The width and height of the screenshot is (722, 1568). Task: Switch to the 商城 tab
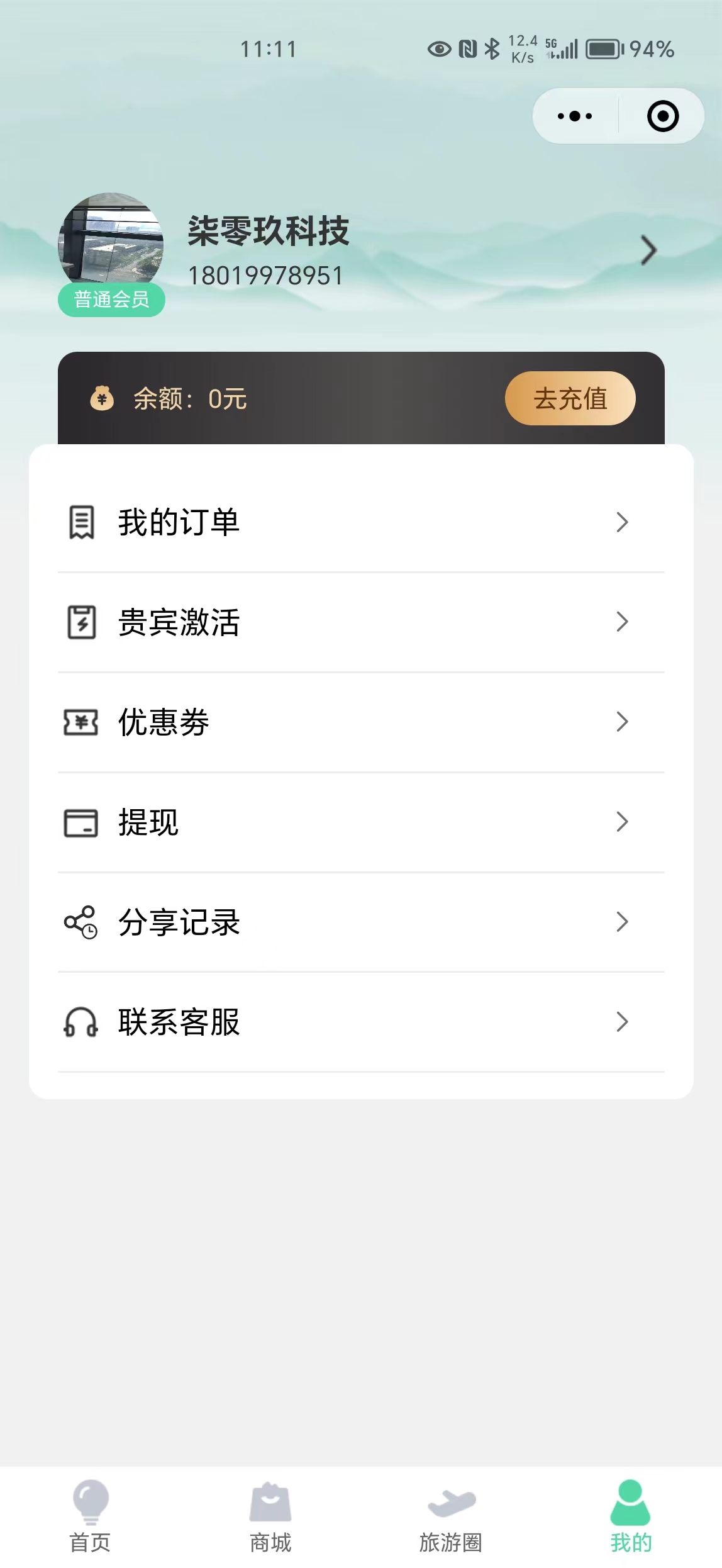tap(270, 1517)
